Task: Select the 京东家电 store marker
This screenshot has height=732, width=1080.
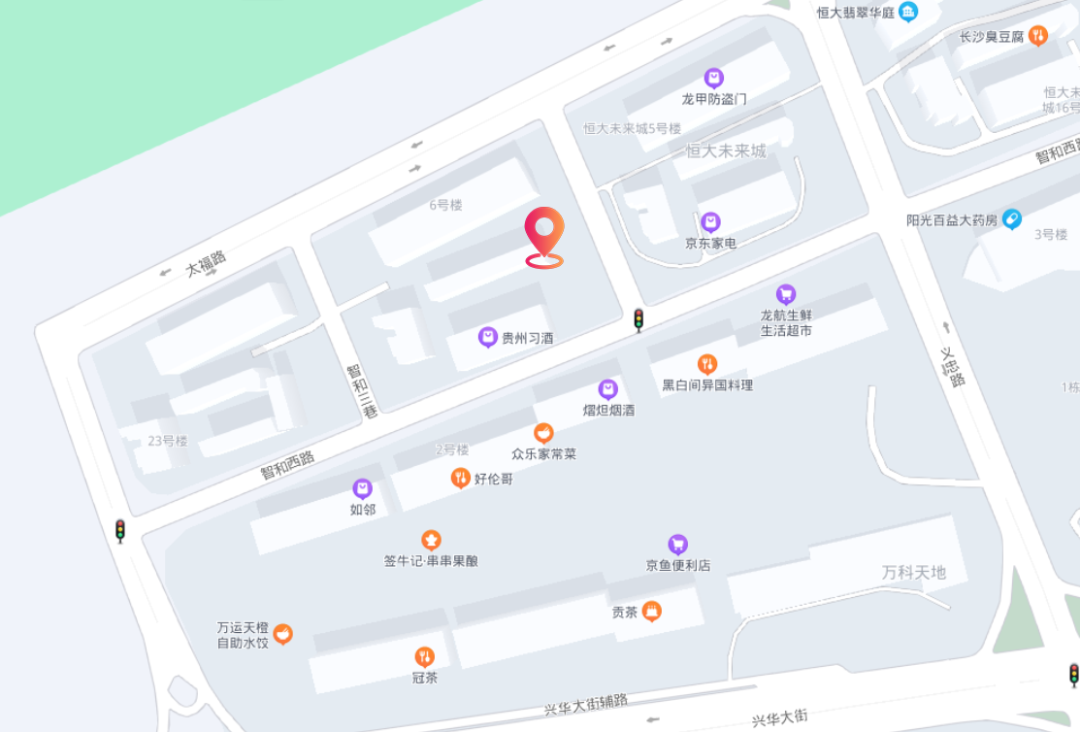Action: (x=710, y=222)
